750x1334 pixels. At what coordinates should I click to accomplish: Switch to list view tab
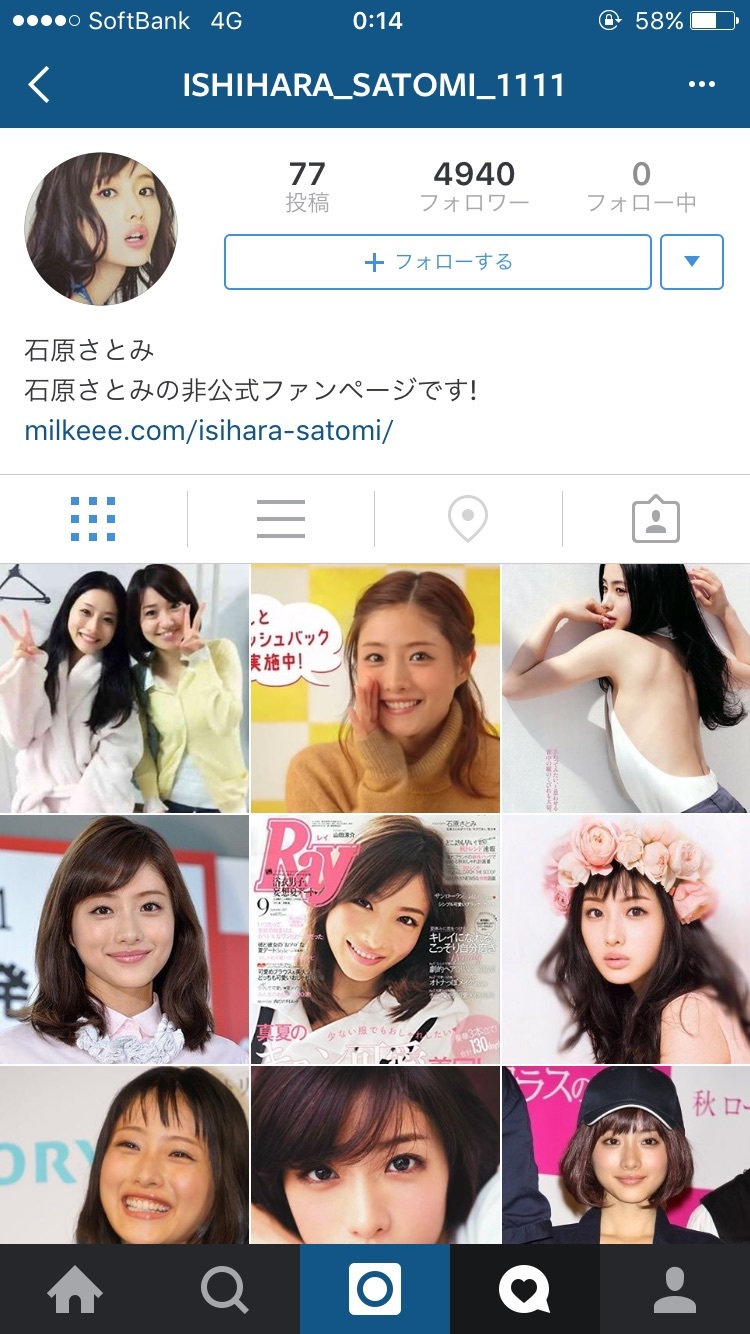pyautogui.click(x=281, y=519)
